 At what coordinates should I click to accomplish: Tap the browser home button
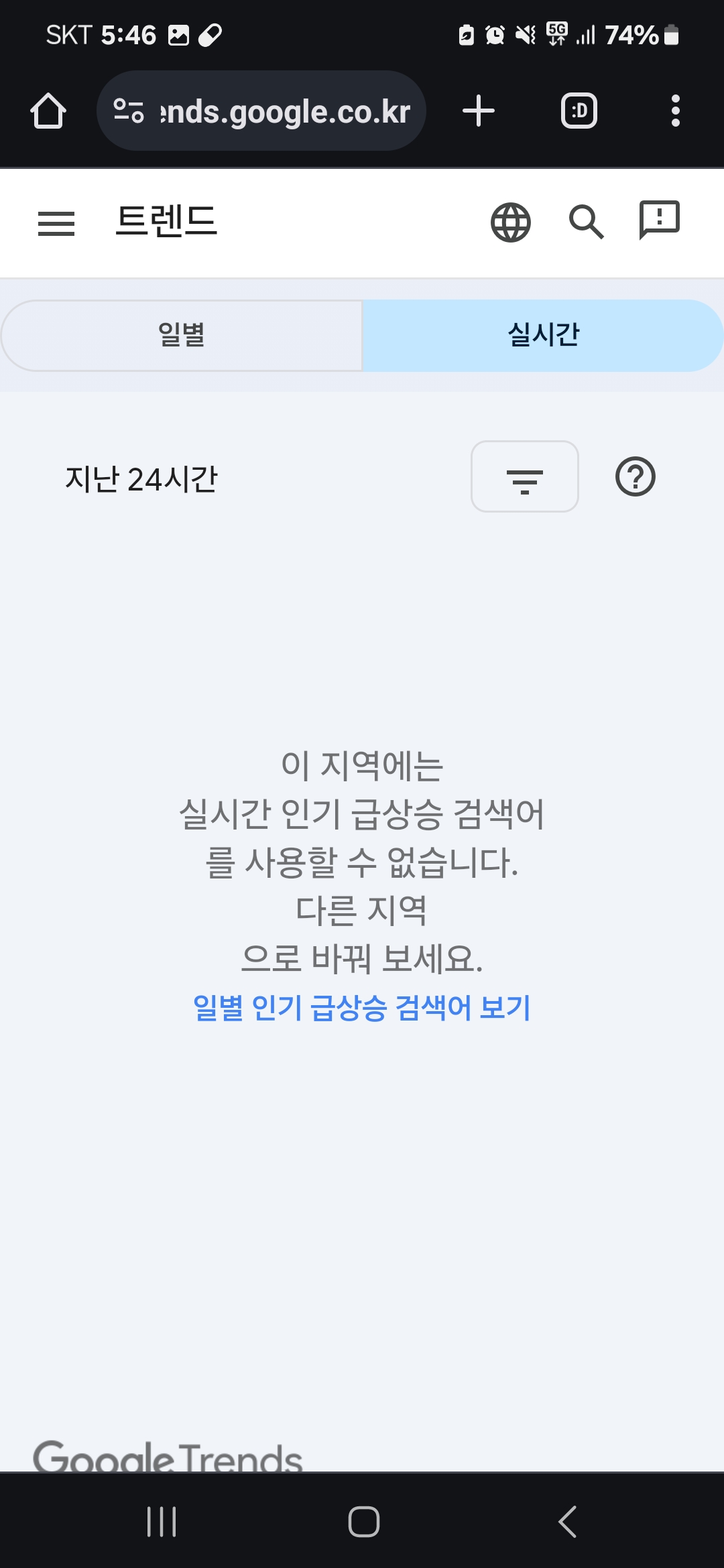click(48, 111)
